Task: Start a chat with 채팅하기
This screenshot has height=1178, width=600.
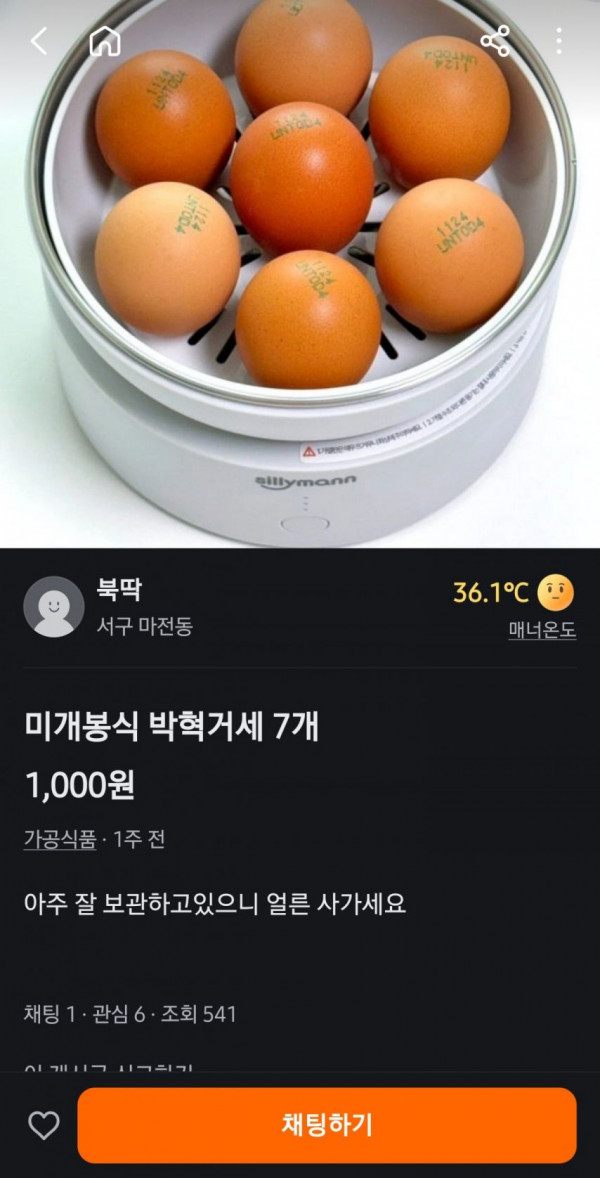Action: 327,1125
